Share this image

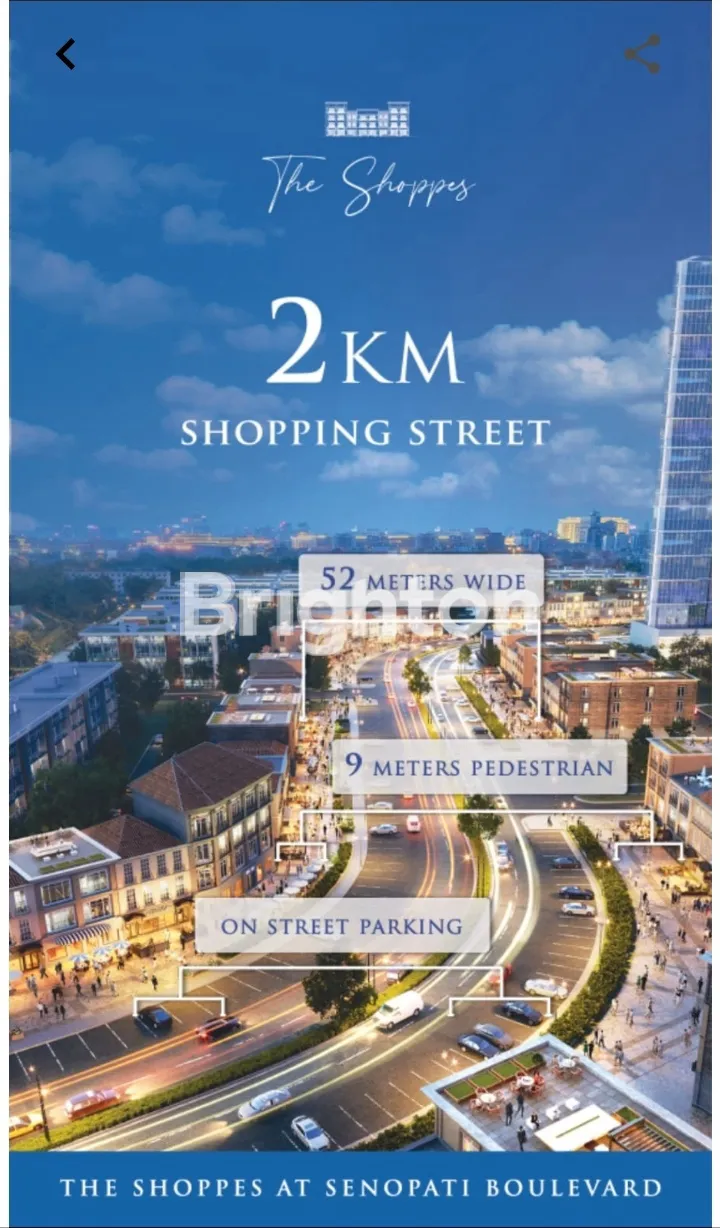[643, 54]
